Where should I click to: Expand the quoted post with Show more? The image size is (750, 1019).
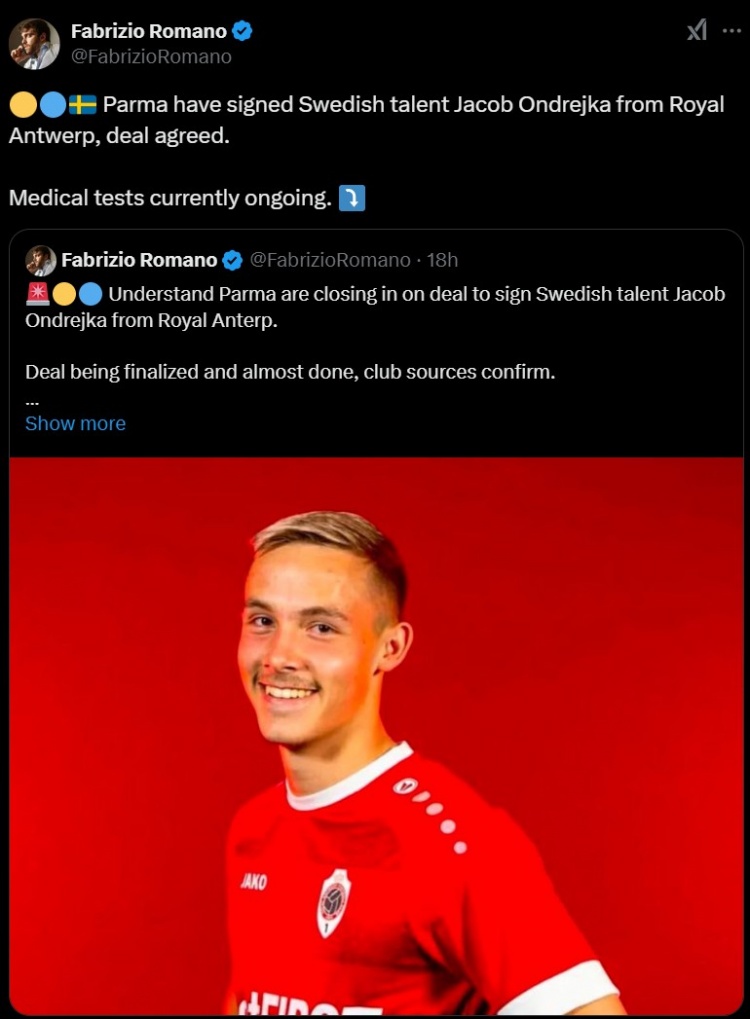click(75, 423)
